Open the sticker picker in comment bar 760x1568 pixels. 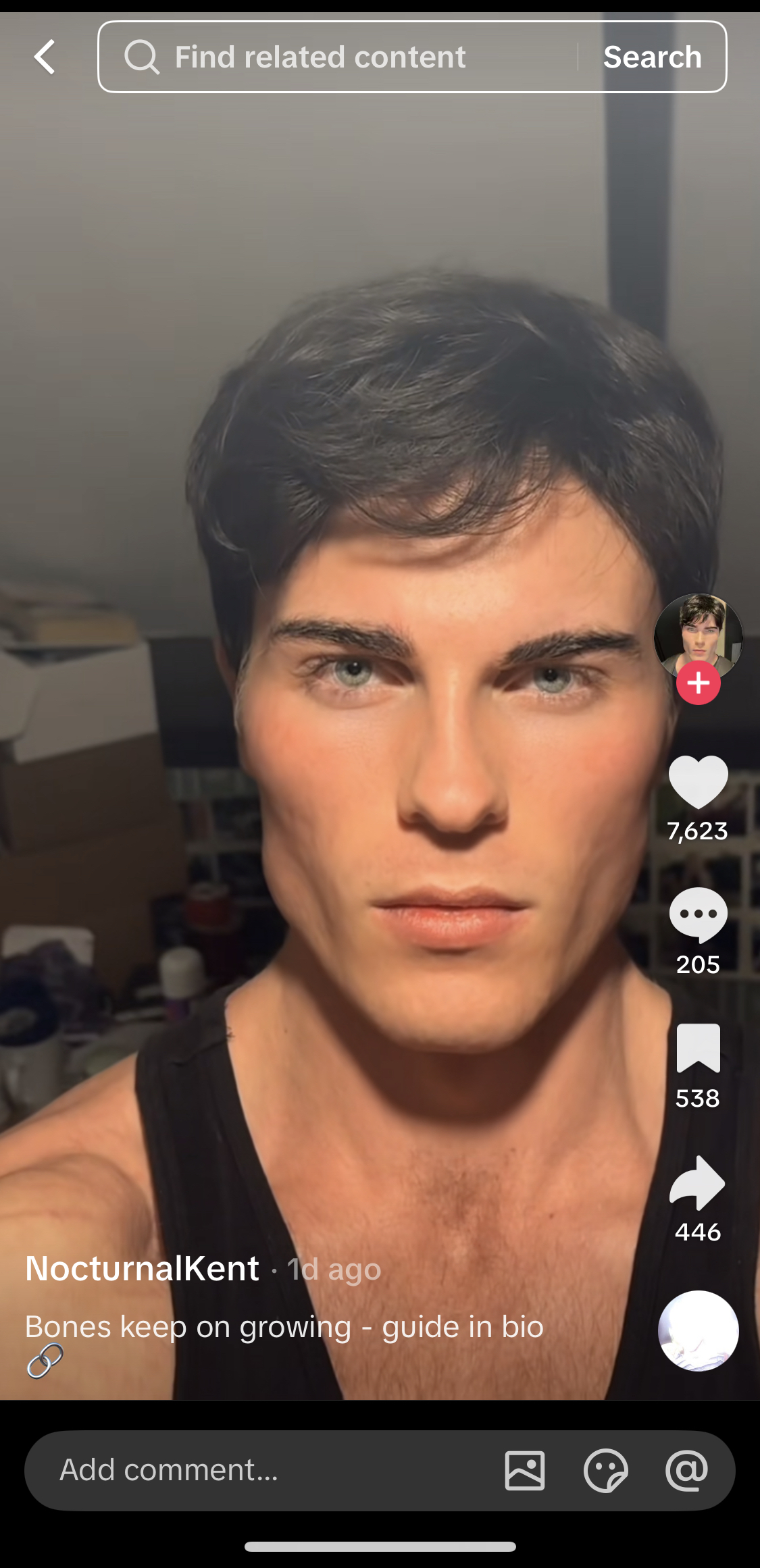605,1470
